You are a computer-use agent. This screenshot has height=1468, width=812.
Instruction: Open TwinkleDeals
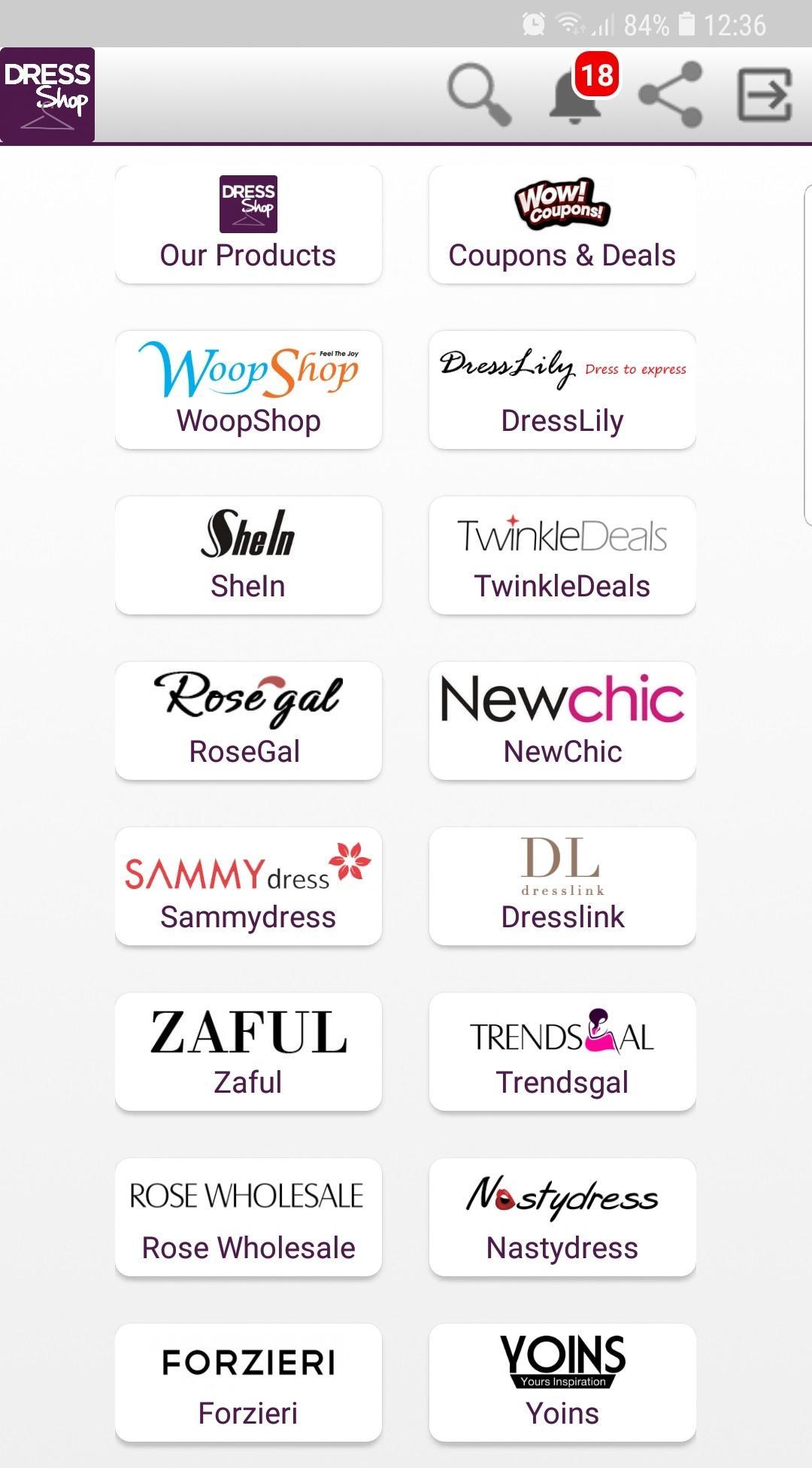[562, 556]
